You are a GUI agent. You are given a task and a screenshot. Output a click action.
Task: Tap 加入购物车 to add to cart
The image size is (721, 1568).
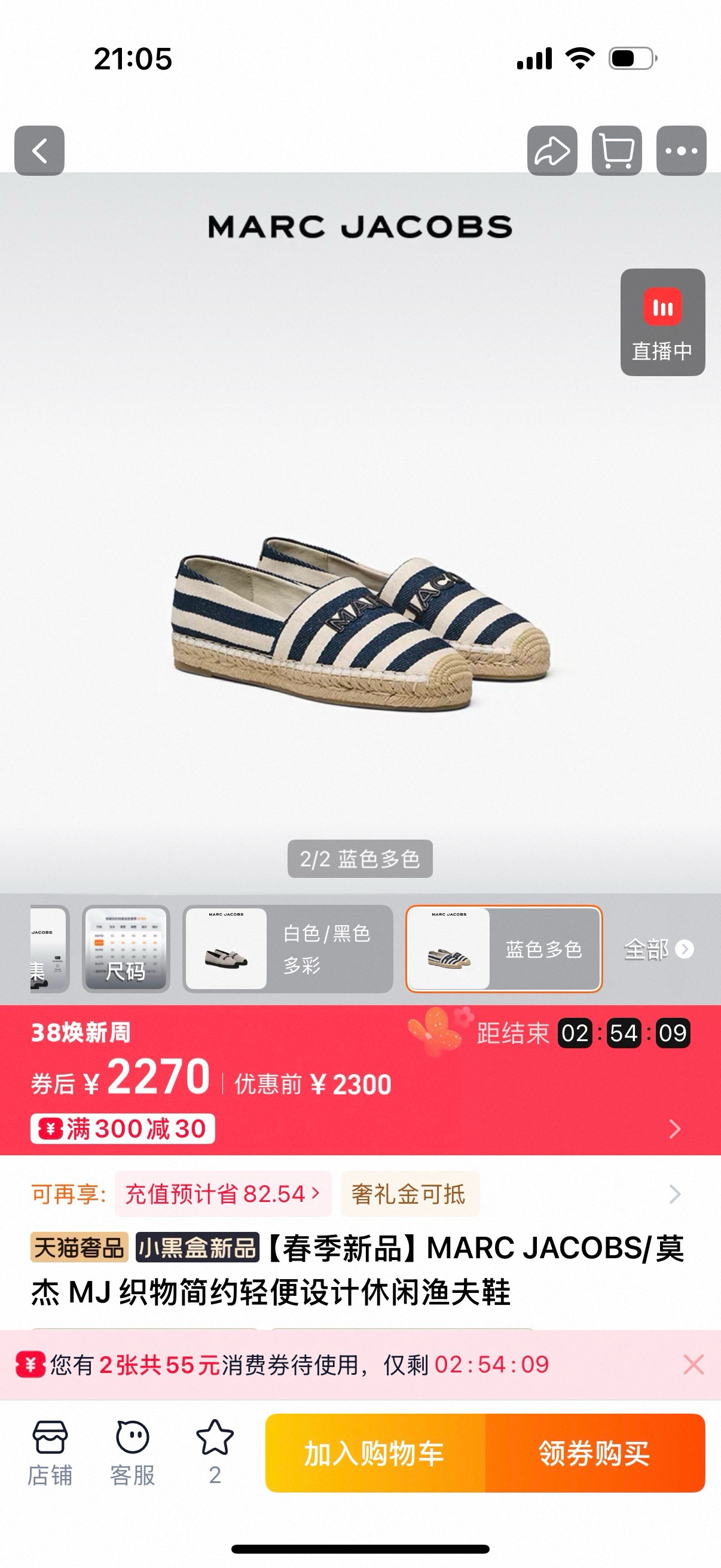375,1453
